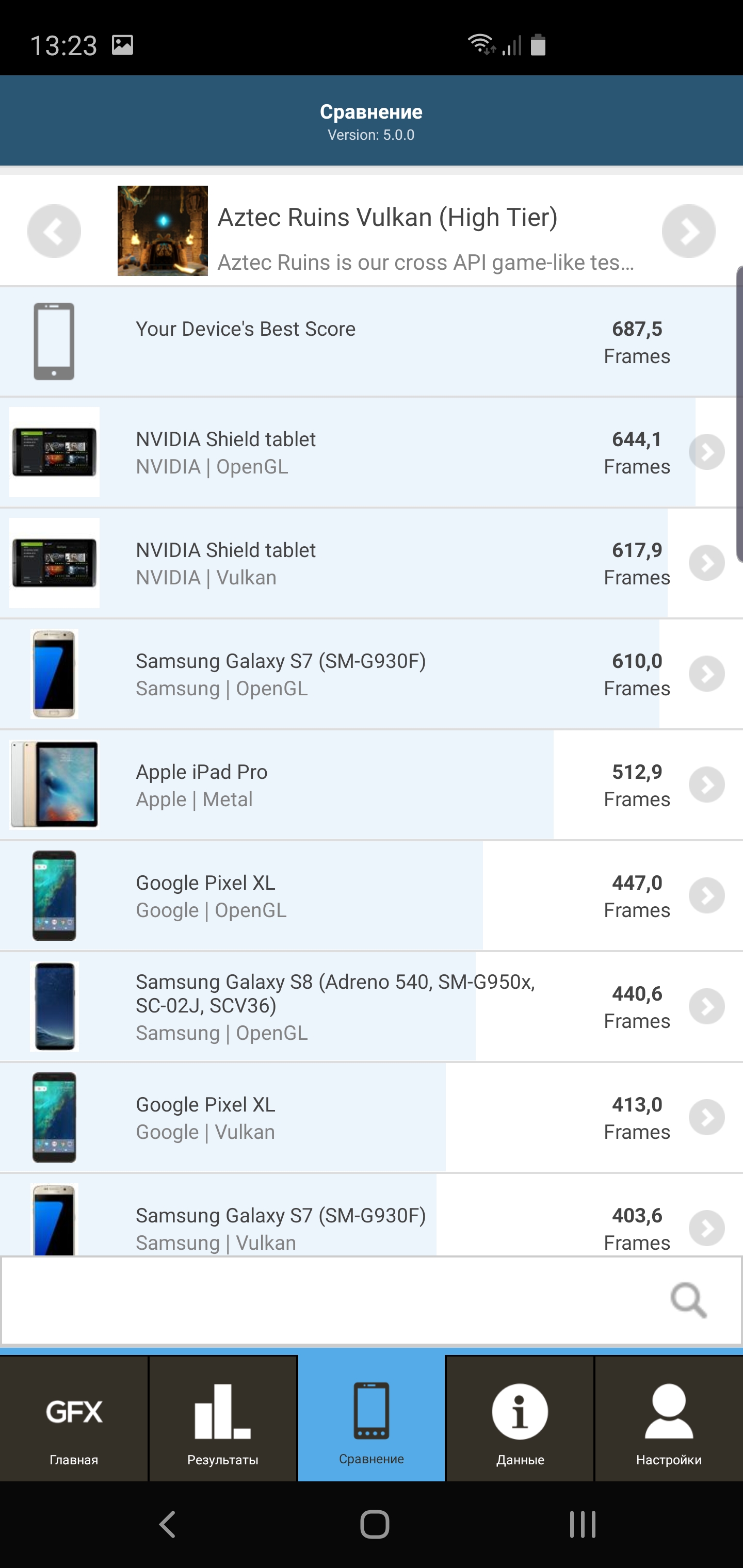This screenshot has height=1568, width=743.
Task: Go to next benchmark test
Action: [688, 231]
